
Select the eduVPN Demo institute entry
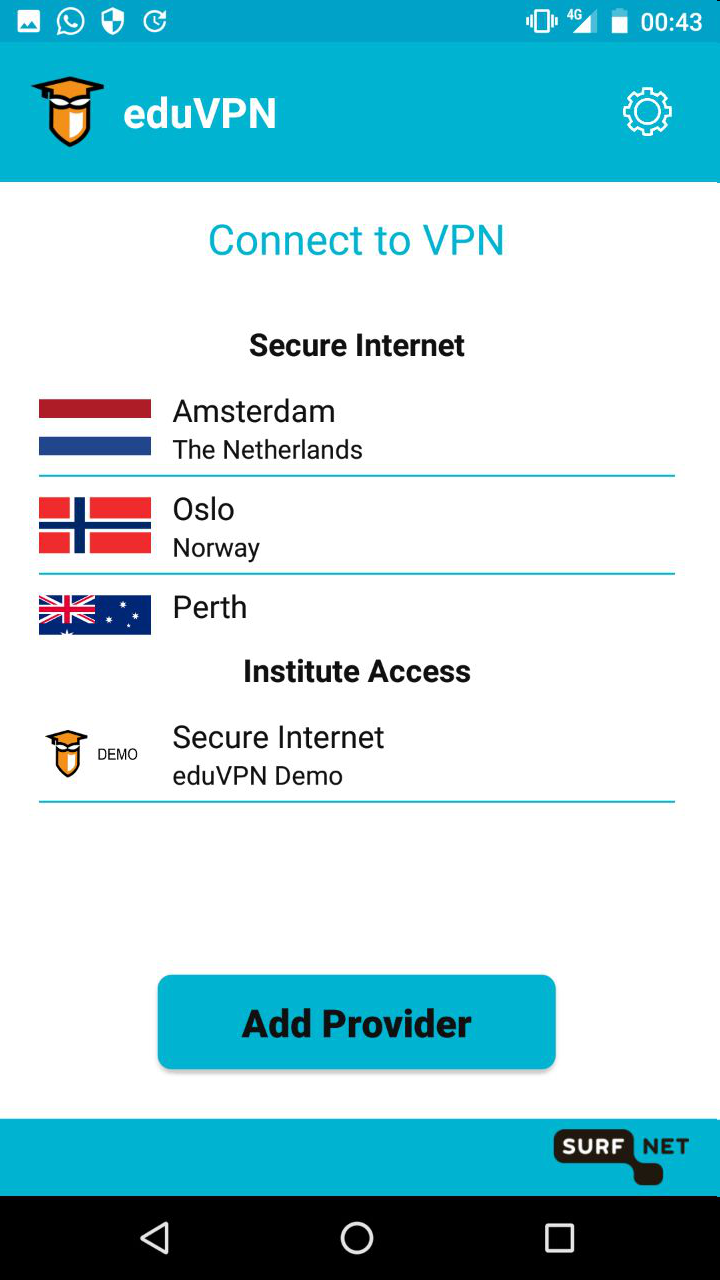[356, 753]
